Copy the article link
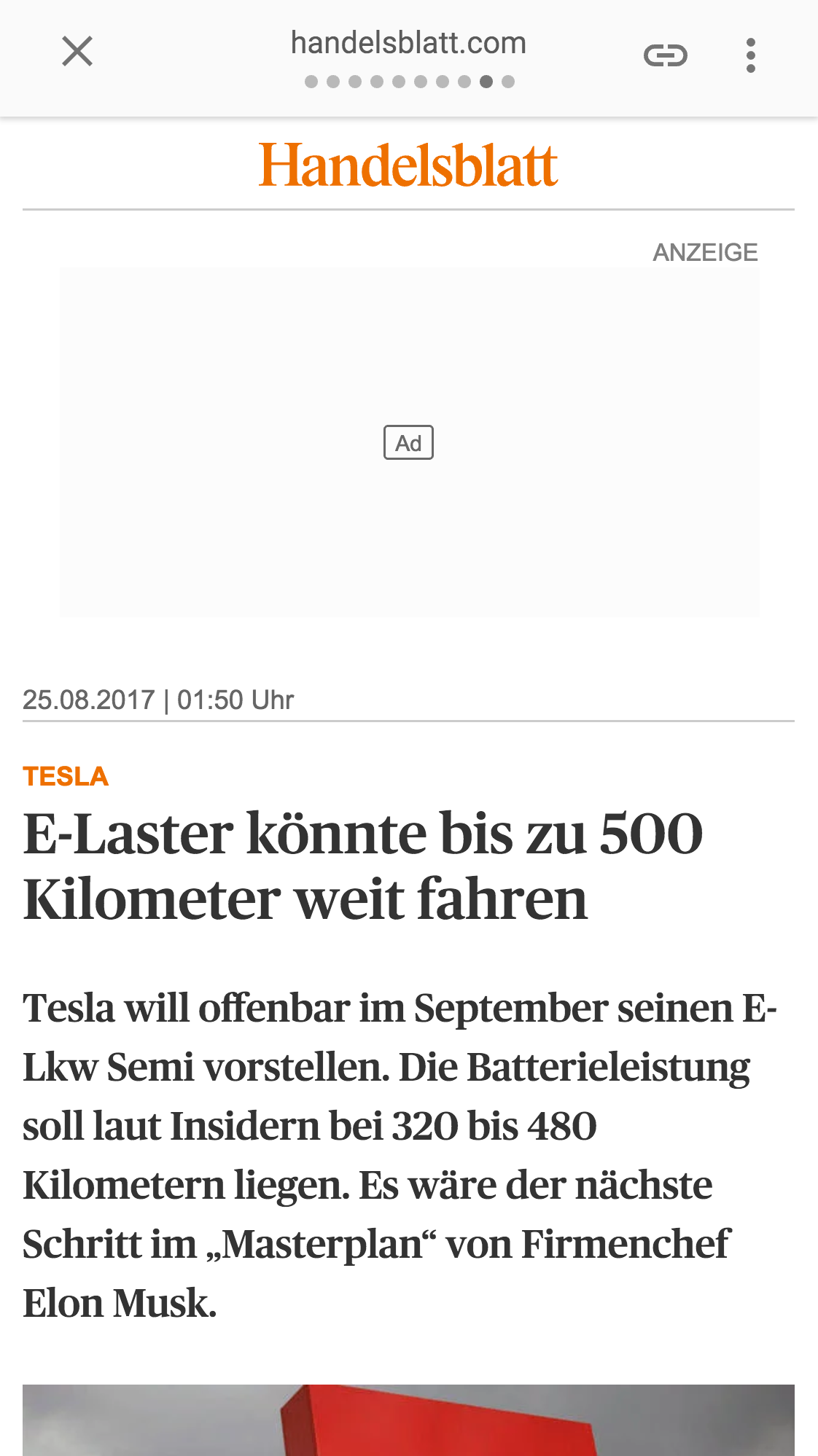The height and width of the screenshot is (1456, 818). pyautogui.click(x=665, y=55)
